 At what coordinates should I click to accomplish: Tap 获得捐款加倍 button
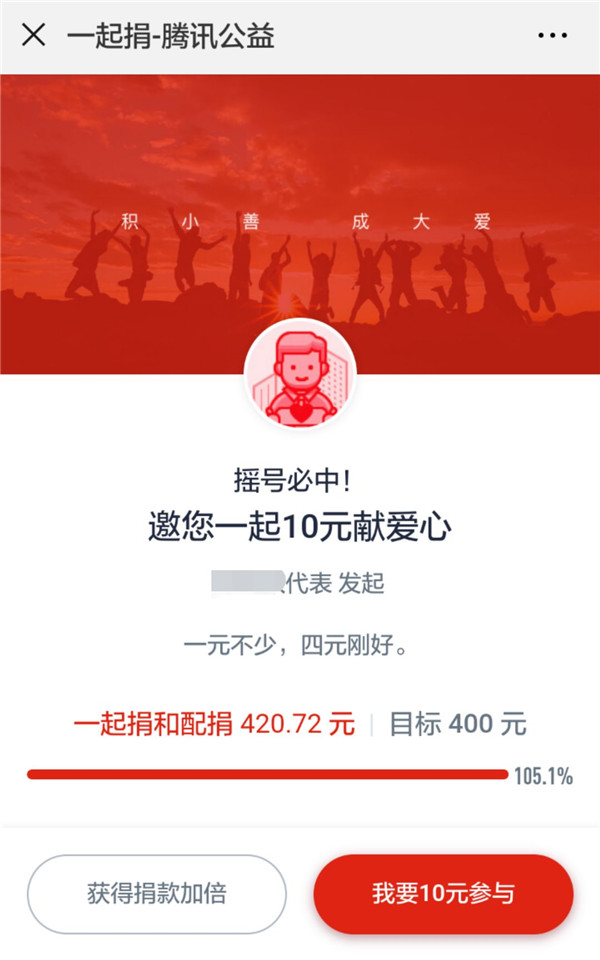(157, 893)
